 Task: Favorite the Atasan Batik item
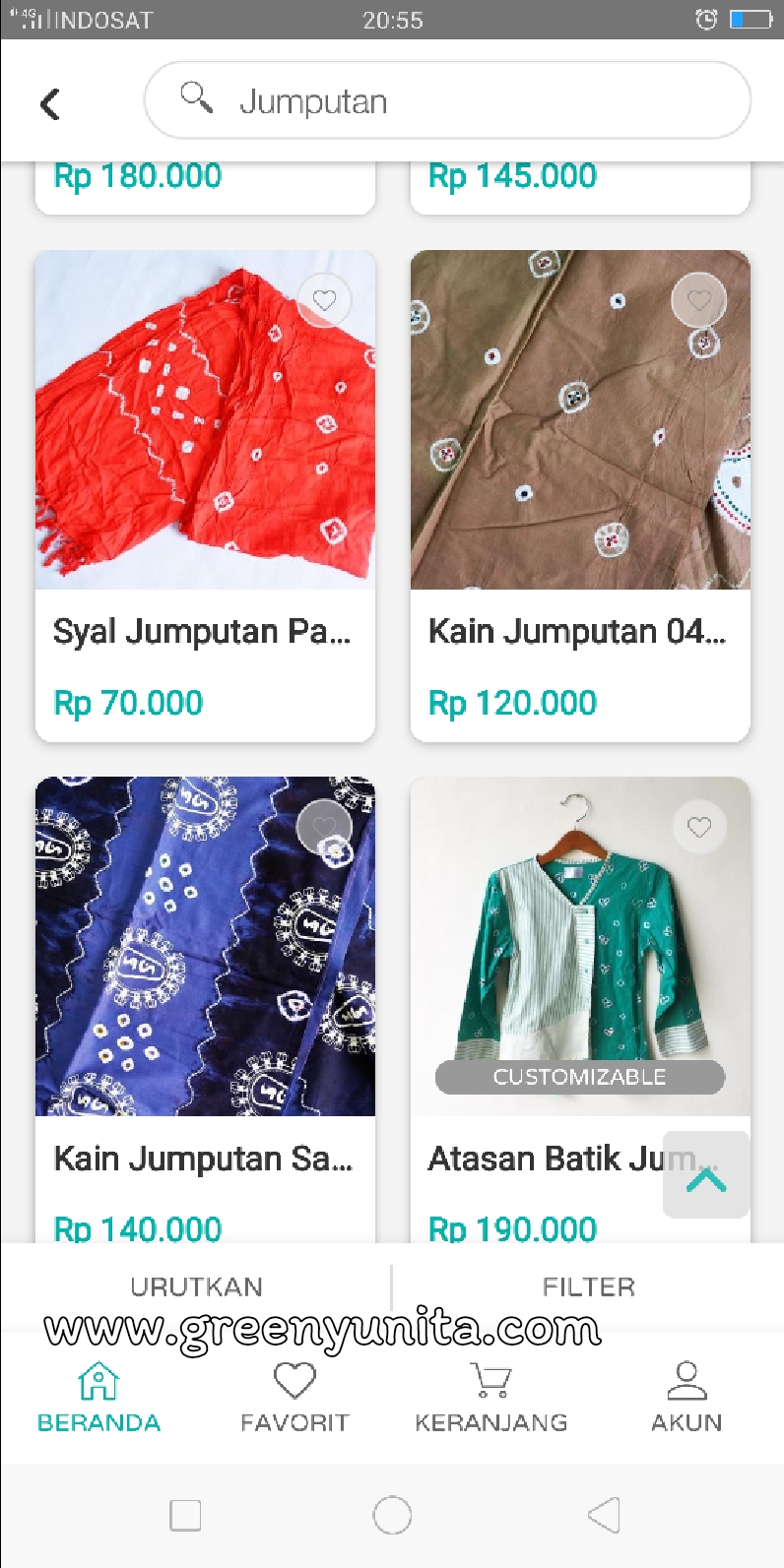click(x=698, y=828)
